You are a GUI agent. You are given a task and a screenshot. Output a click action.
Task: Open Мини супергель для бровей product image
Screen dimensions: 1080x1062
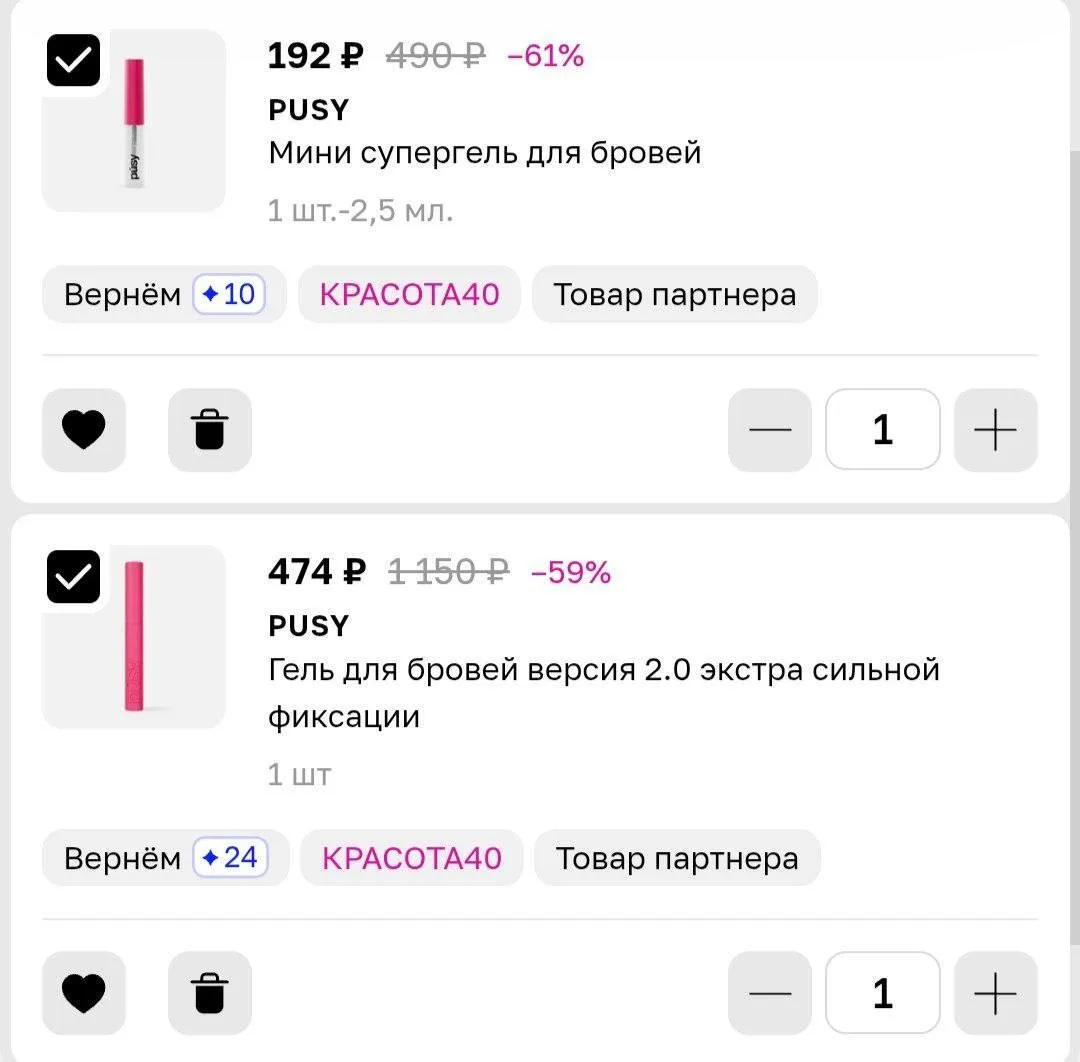pos(134,122)
